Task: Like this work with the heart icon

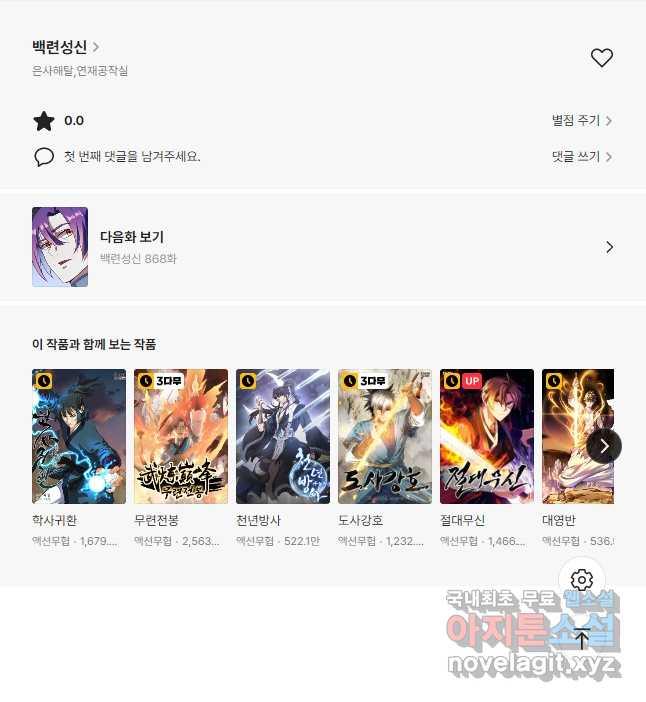Action: (601, 58)
